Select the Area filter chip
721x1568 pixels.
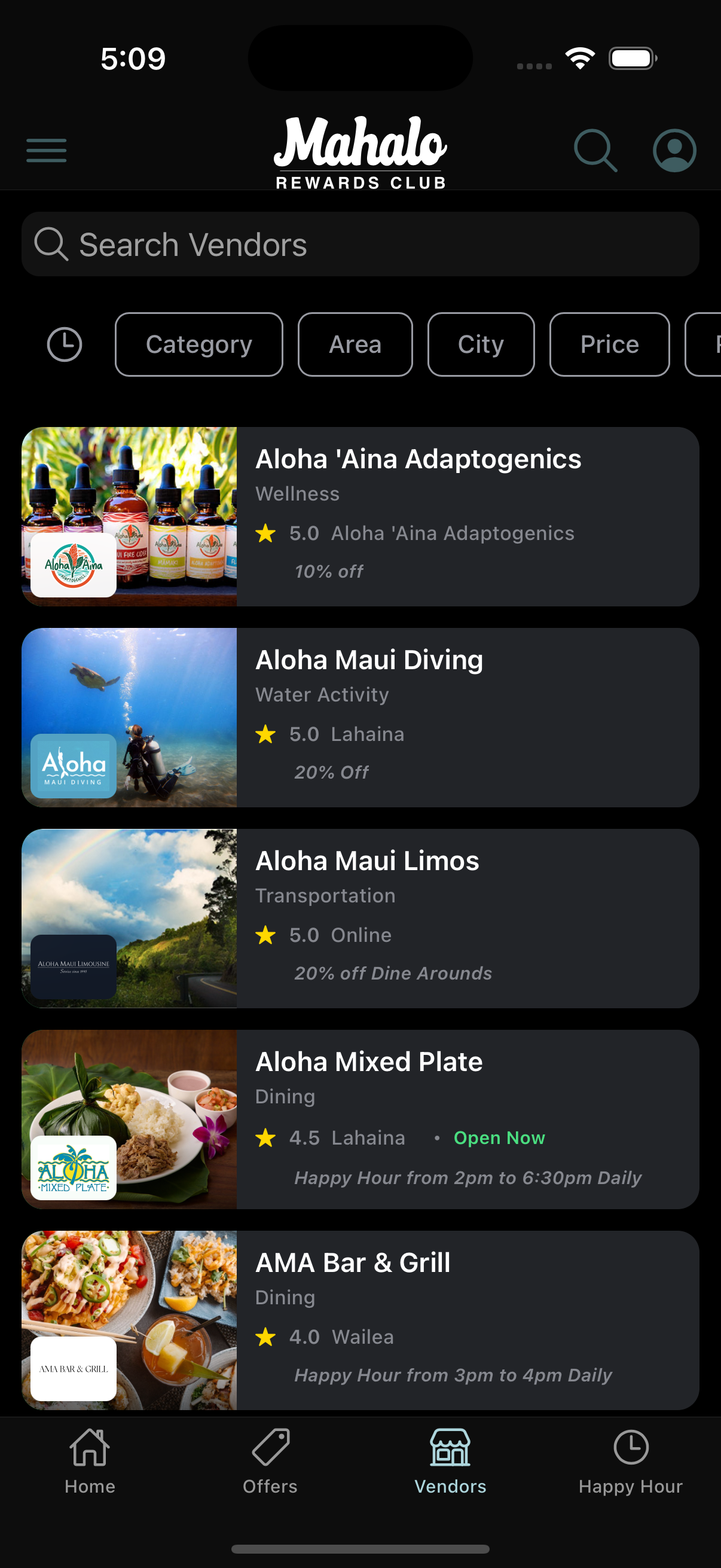pyautogui.click(x=355, y=344)
